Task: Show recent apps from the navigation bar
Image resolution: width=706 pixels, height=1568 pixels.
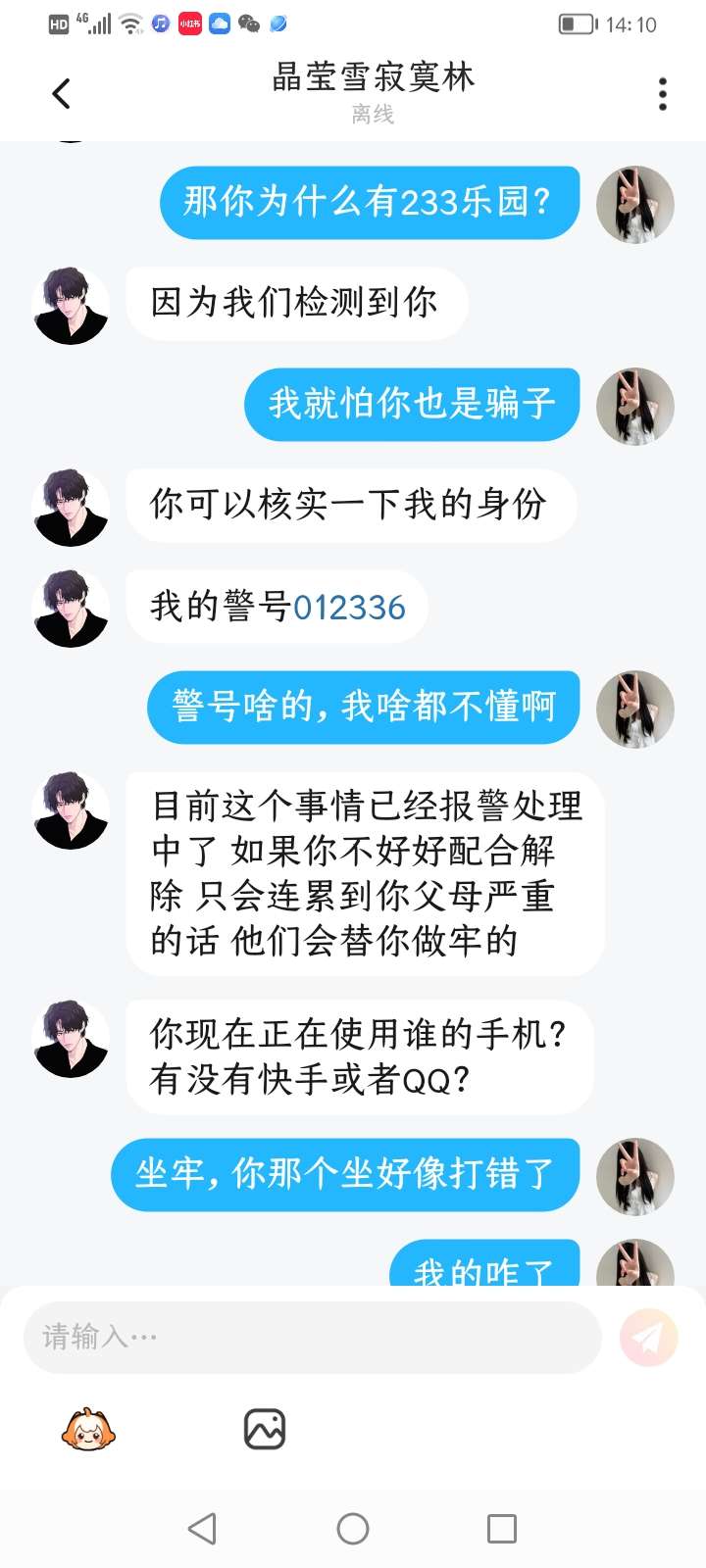Action: click(x=502, y=1529)
